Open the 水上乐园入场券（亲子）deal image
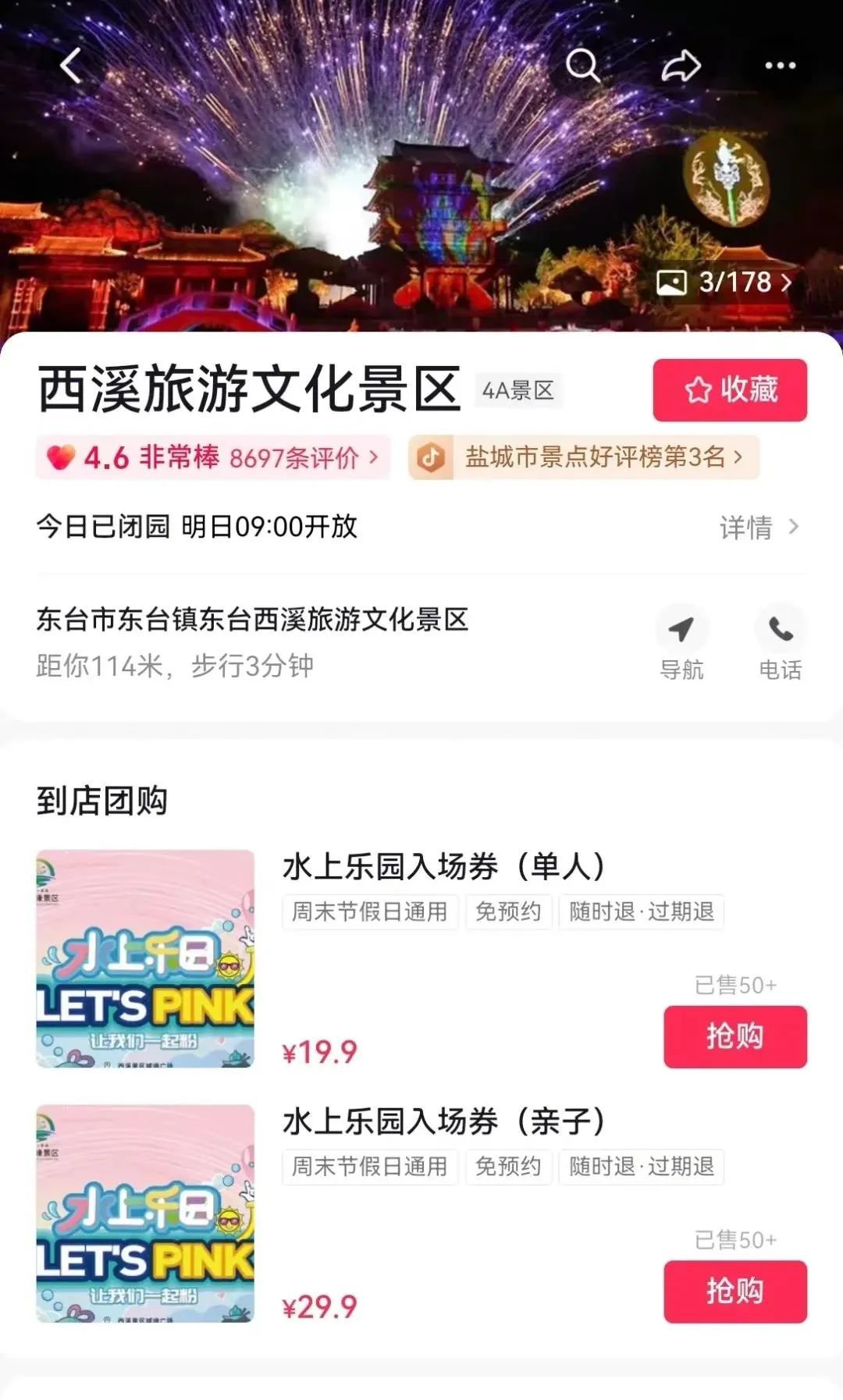This screenshot has height=1400, width=843. pos(145,1213)
